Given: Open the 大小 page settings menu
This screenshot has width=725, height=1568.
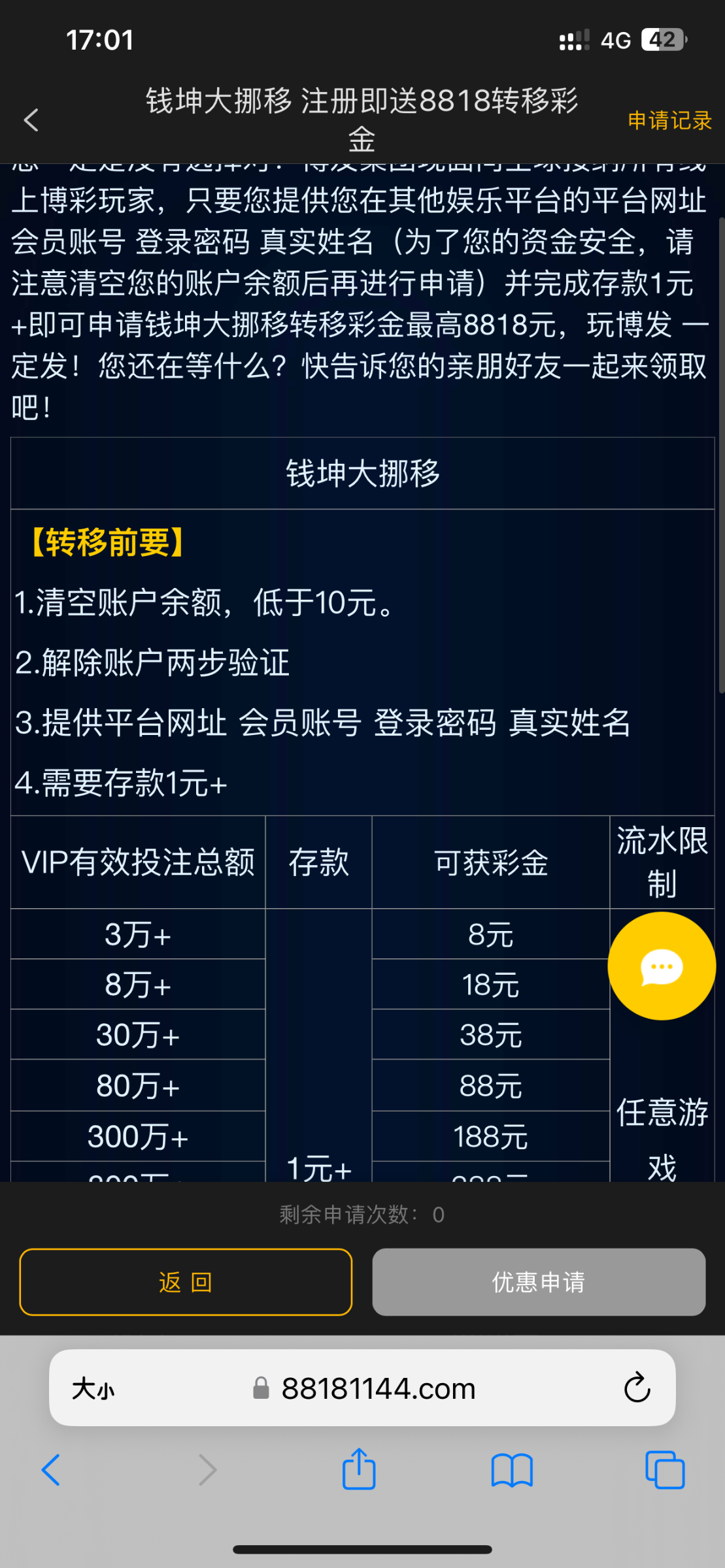Looking at the screenshot, I should tap(93, 1388).
